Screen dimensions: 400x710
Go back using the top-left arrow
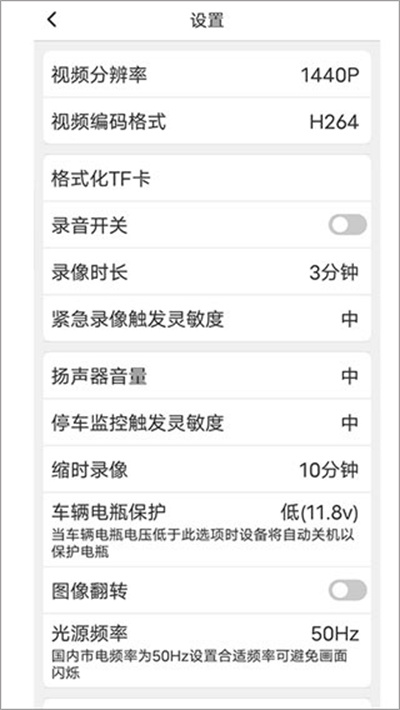tap(53, 20)
